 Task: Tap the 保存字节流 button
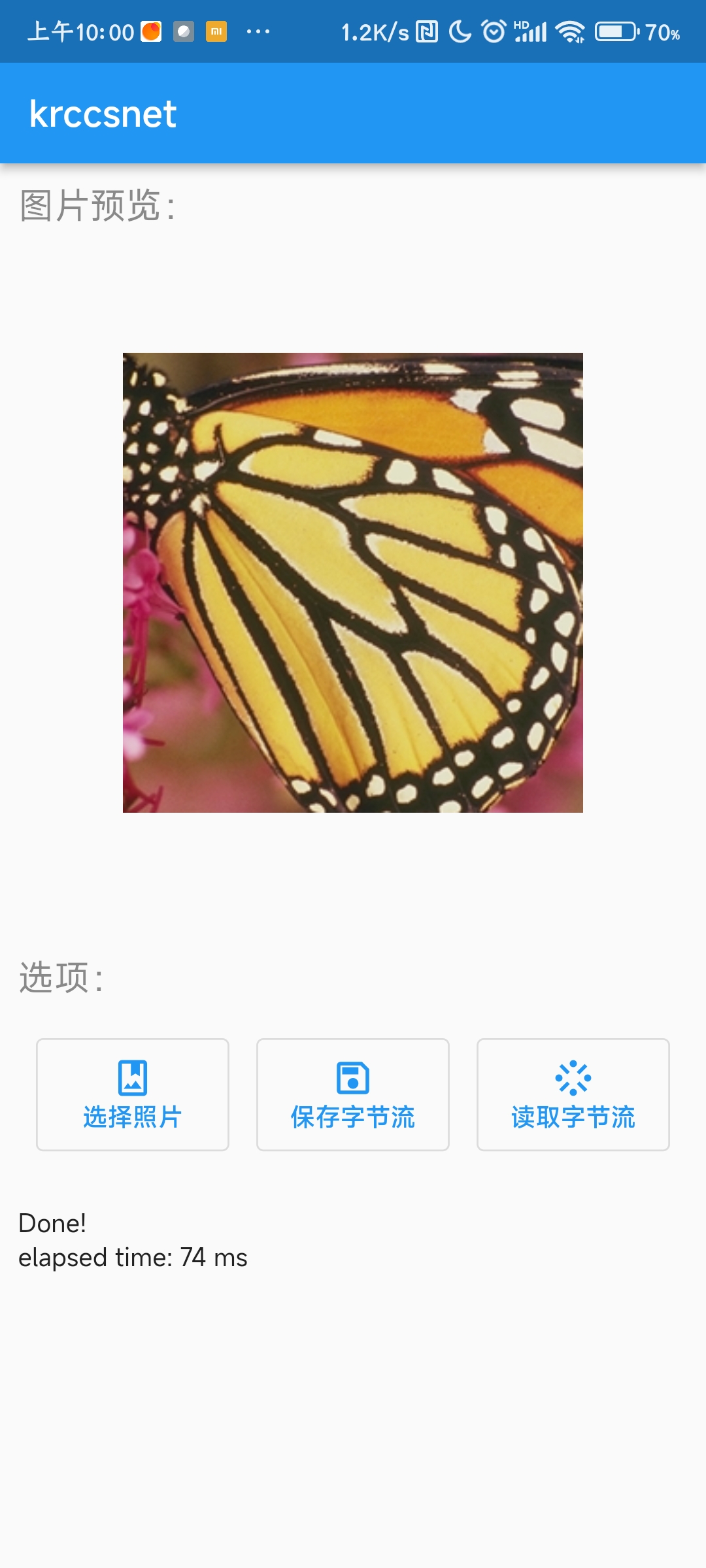point(353,1094)
